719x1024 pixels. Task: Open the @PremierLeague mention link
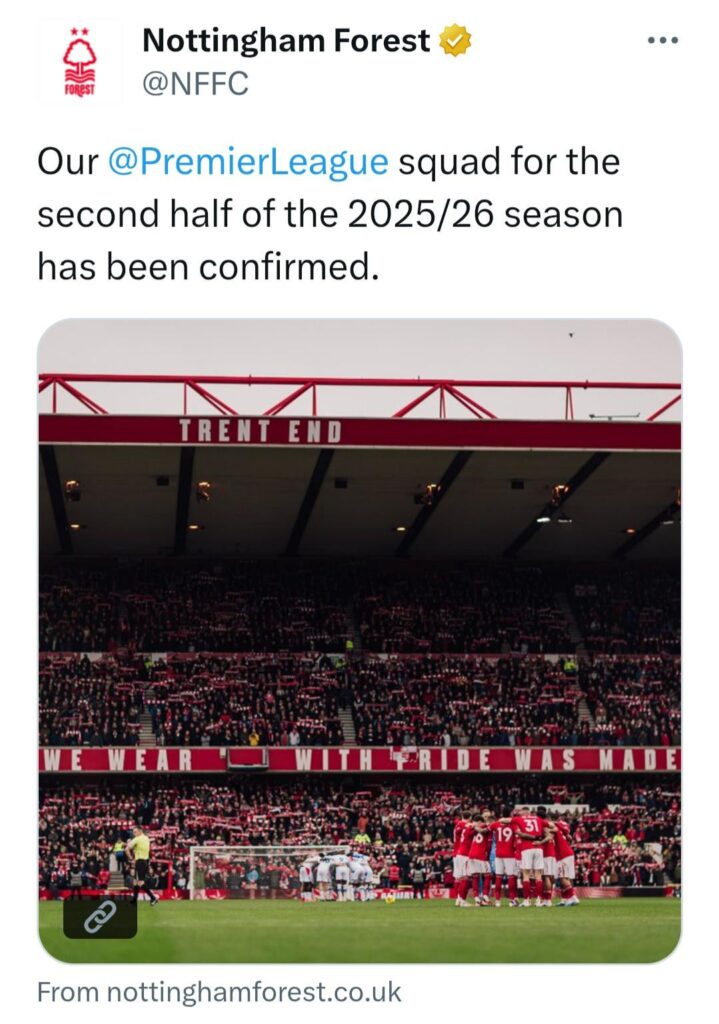[247, 162]
